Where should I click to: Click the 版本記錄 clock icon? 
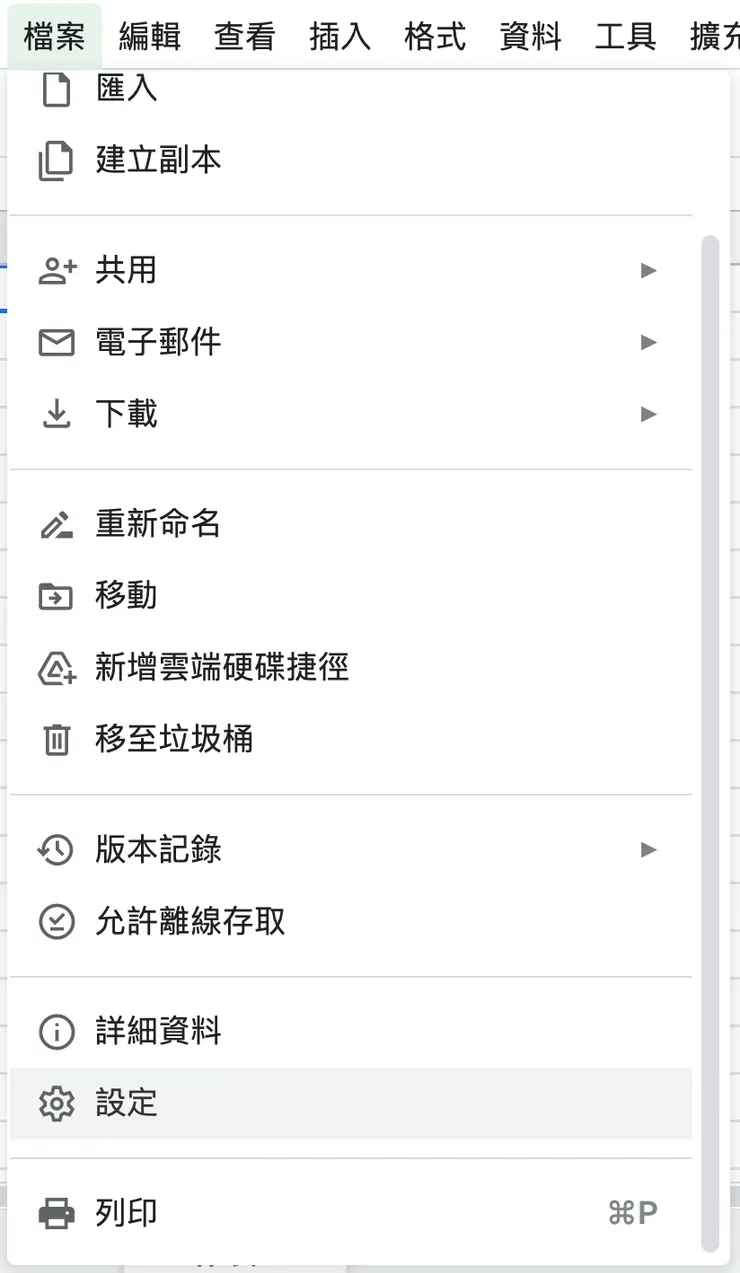coord(57,849)
